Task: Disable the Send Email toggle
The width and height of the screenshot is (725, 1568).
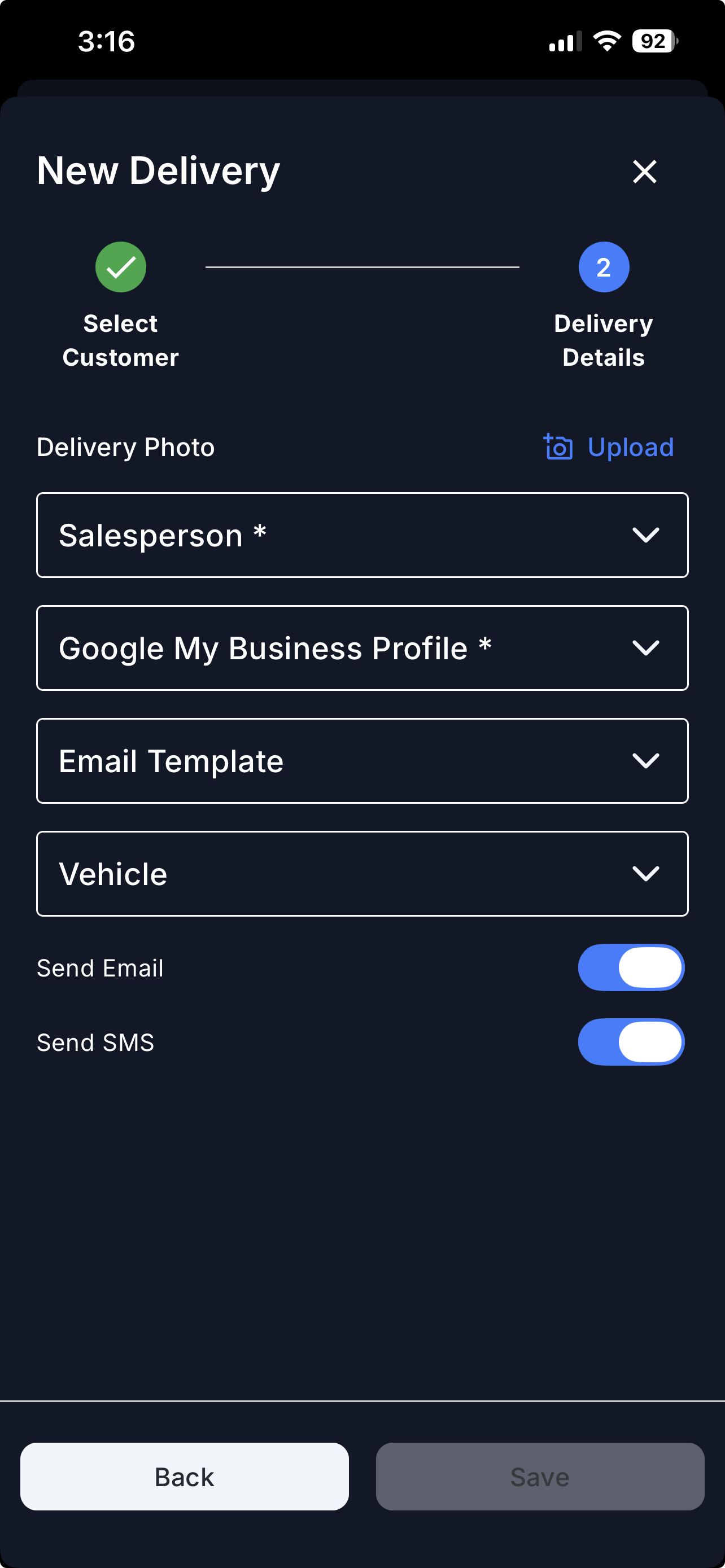Action: (x=631, y=968)
